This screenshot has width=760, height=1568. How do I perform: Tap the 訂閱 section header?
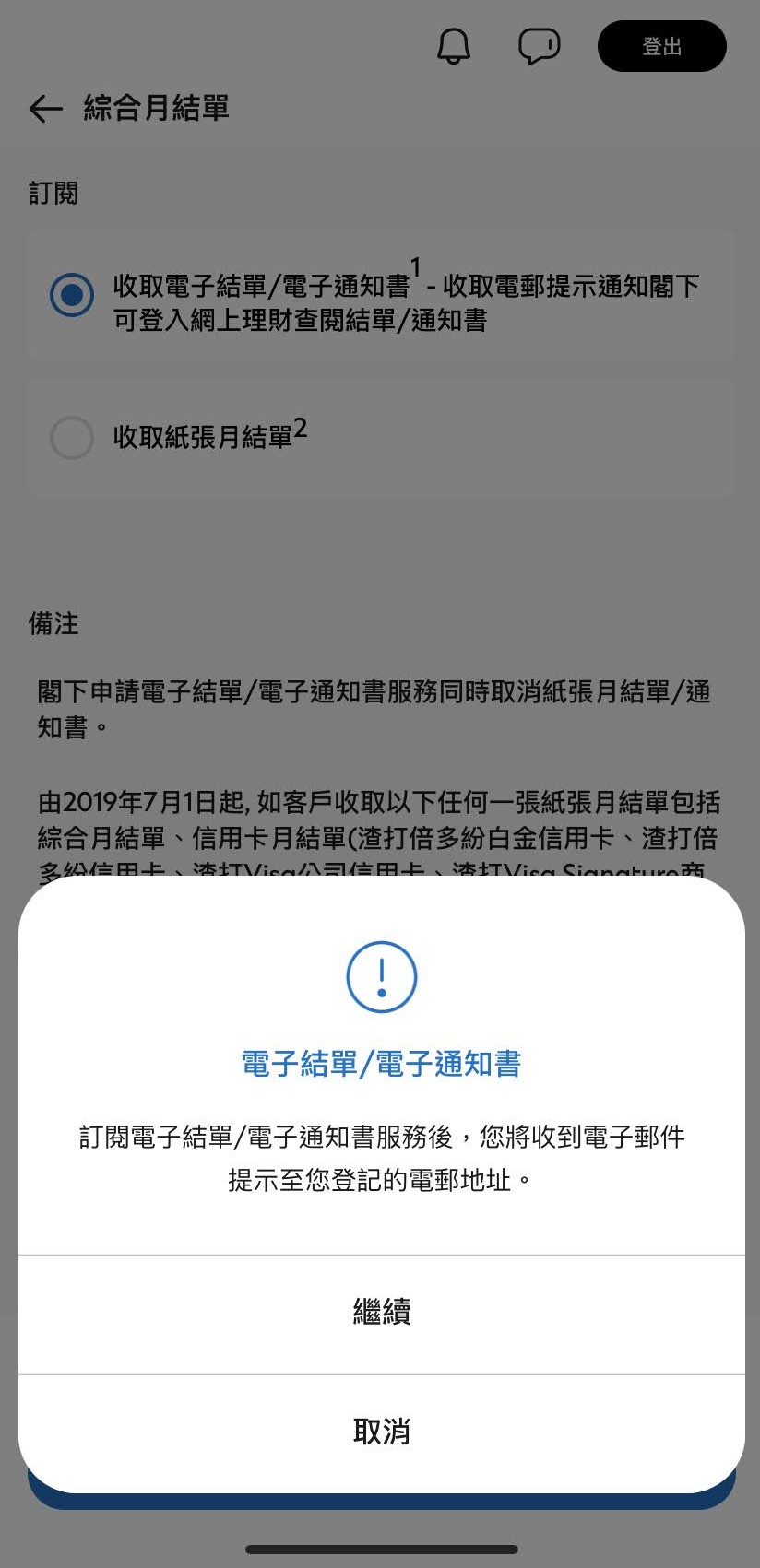click(x=50, y=192)
